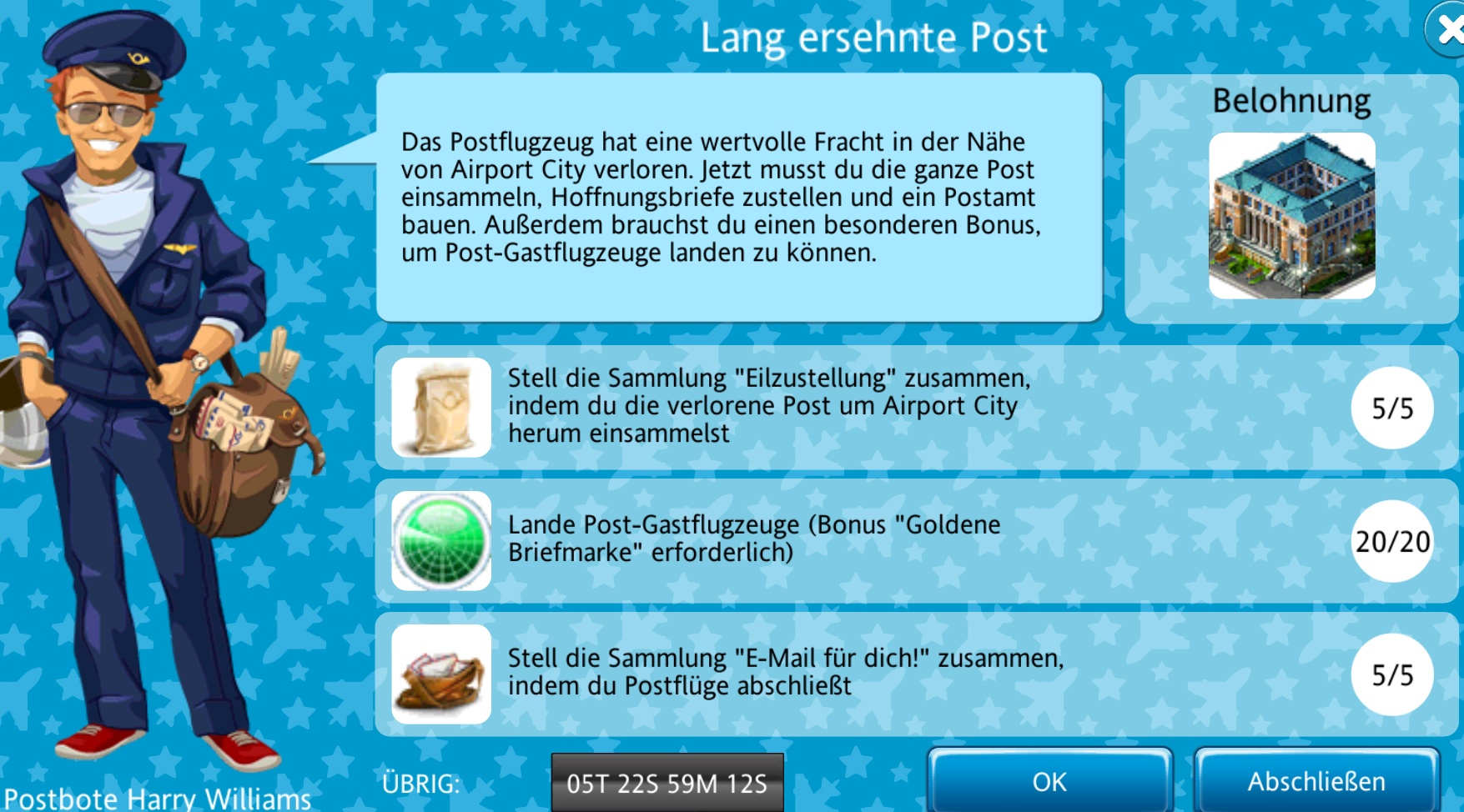
Task: Tap Abschließen to finish the quest
Action: point(1316,781)
